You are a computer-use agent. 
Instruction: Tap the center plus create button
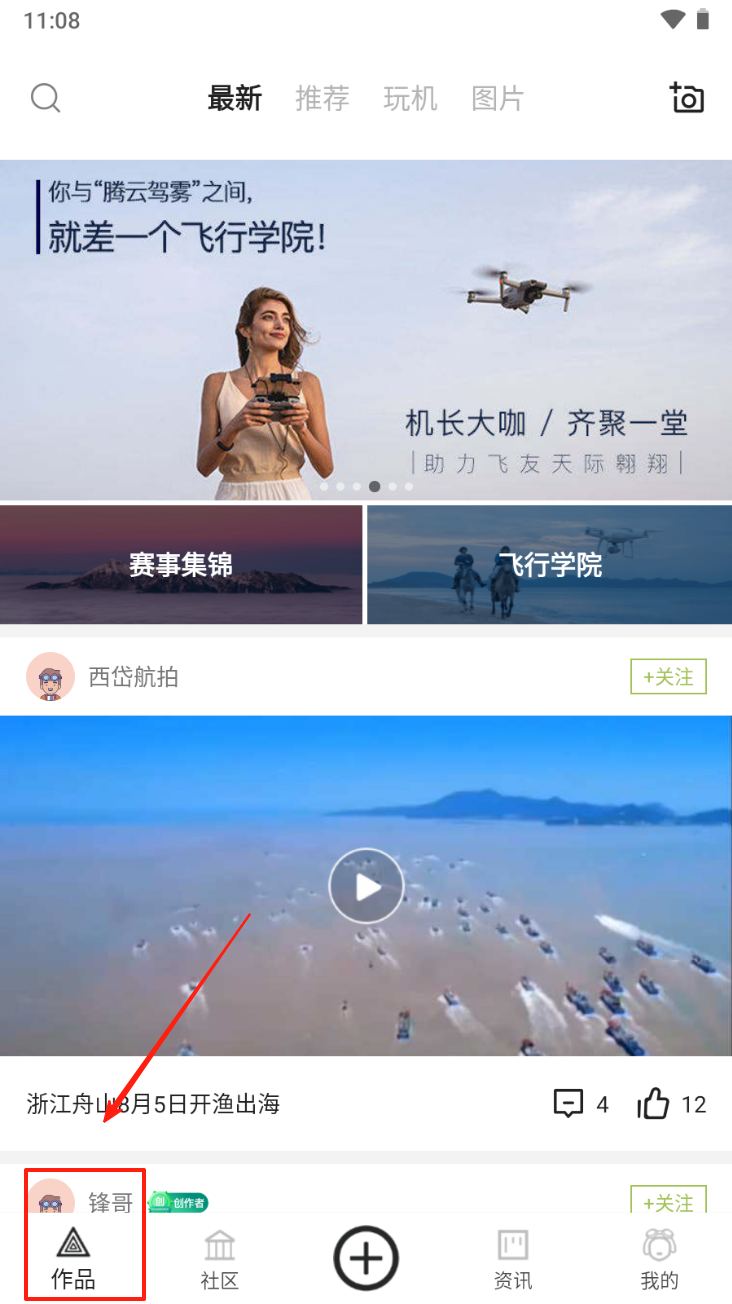tap(366, 1257)
